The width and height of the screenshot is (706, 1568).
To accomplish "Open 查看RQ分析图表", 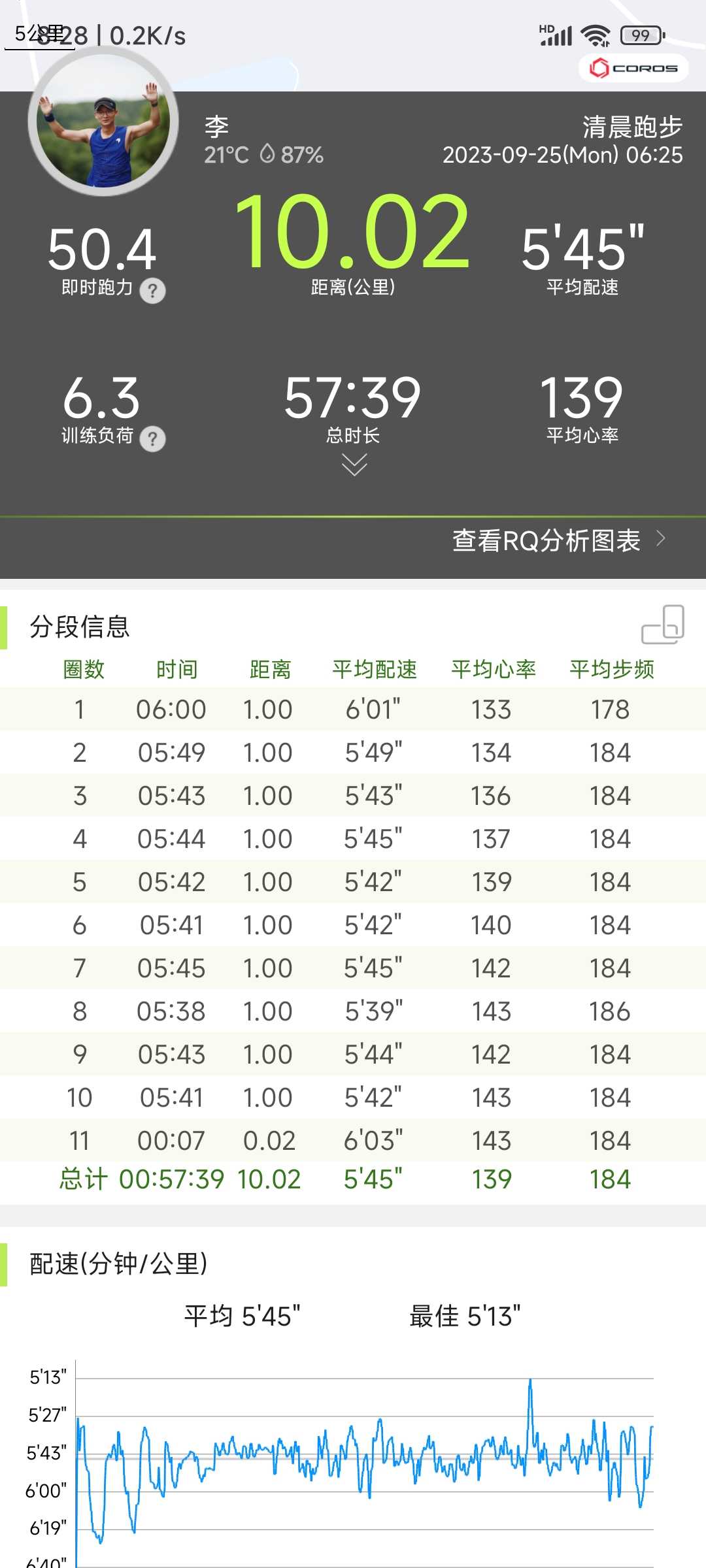I will (559, 540).
